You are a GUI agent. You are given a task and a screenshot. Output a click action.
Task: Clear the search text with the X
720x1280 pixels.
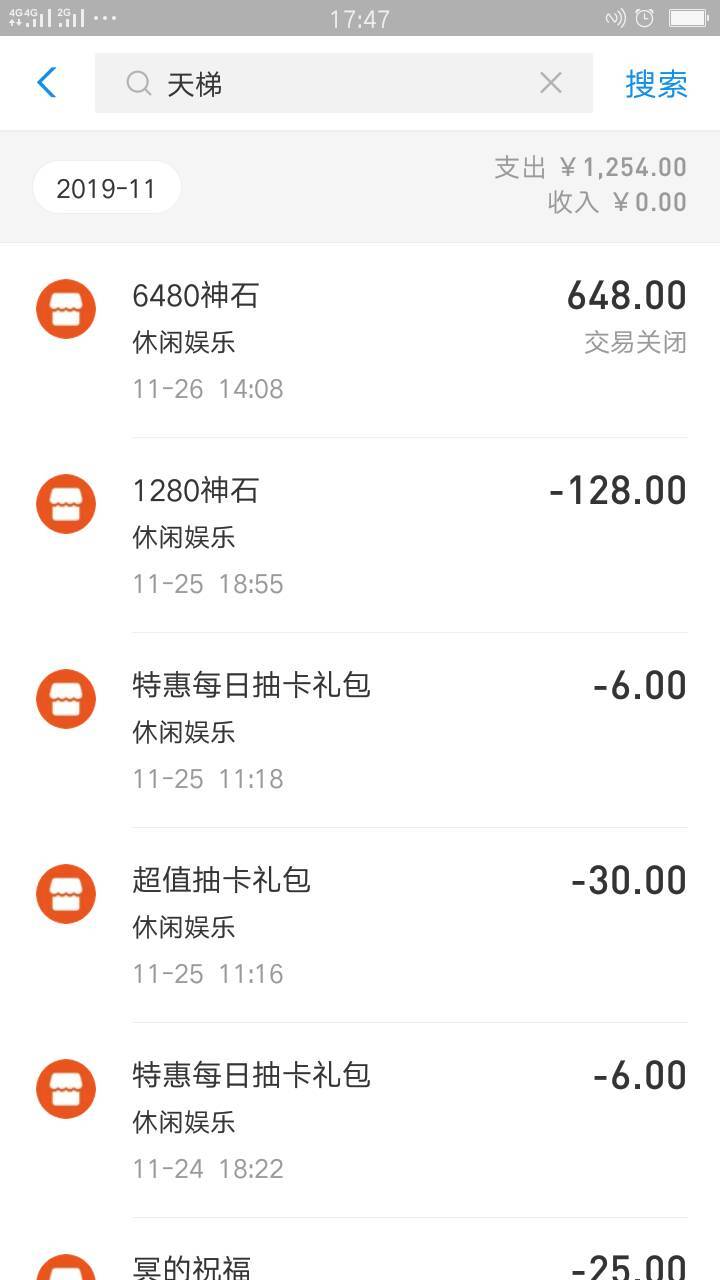click(551, 83)
